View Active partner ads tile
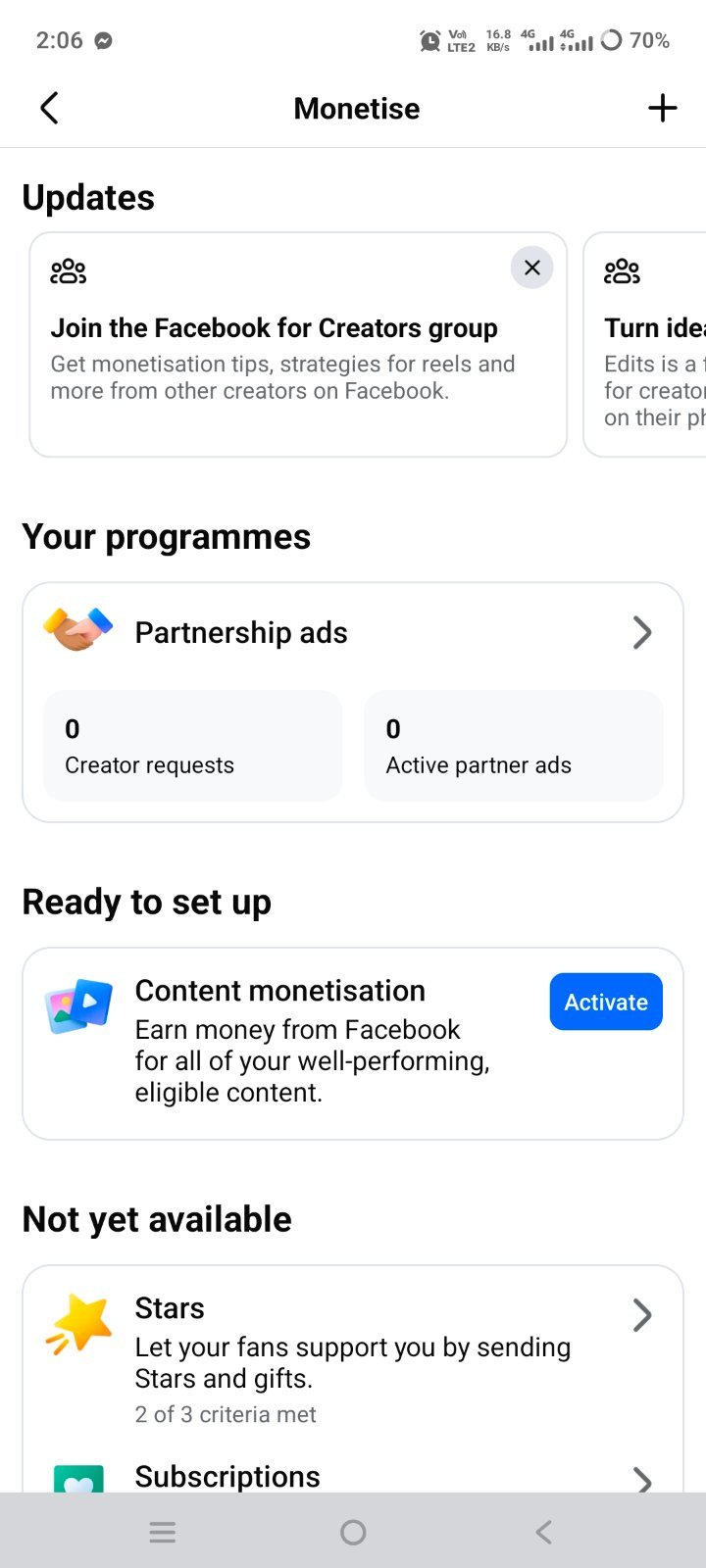The width and height of the screenshot is (706, 1568). coord(514,746)
